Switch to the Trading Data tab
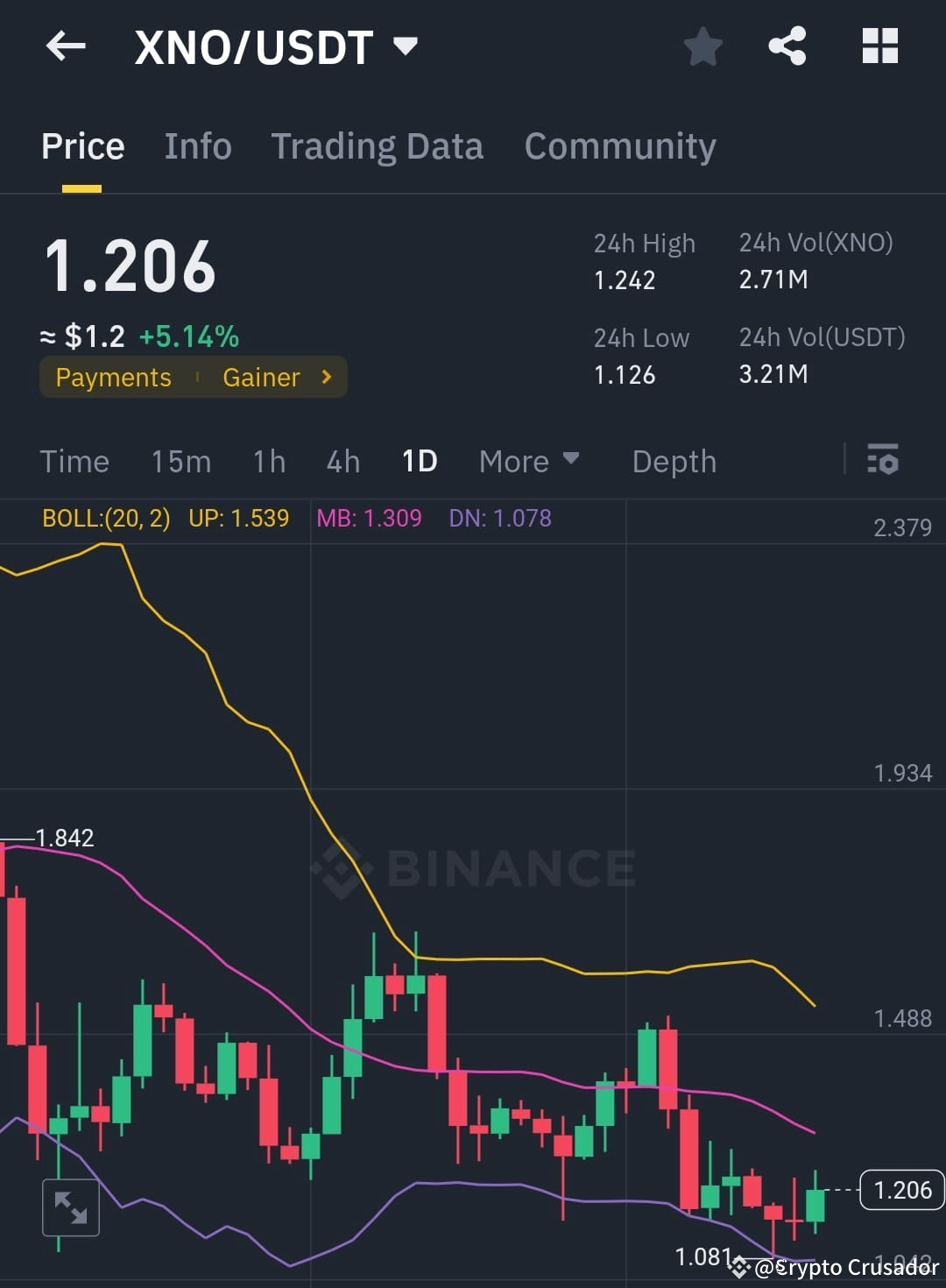This screenshot has height=1288, width=946. [x=378, y=145]
